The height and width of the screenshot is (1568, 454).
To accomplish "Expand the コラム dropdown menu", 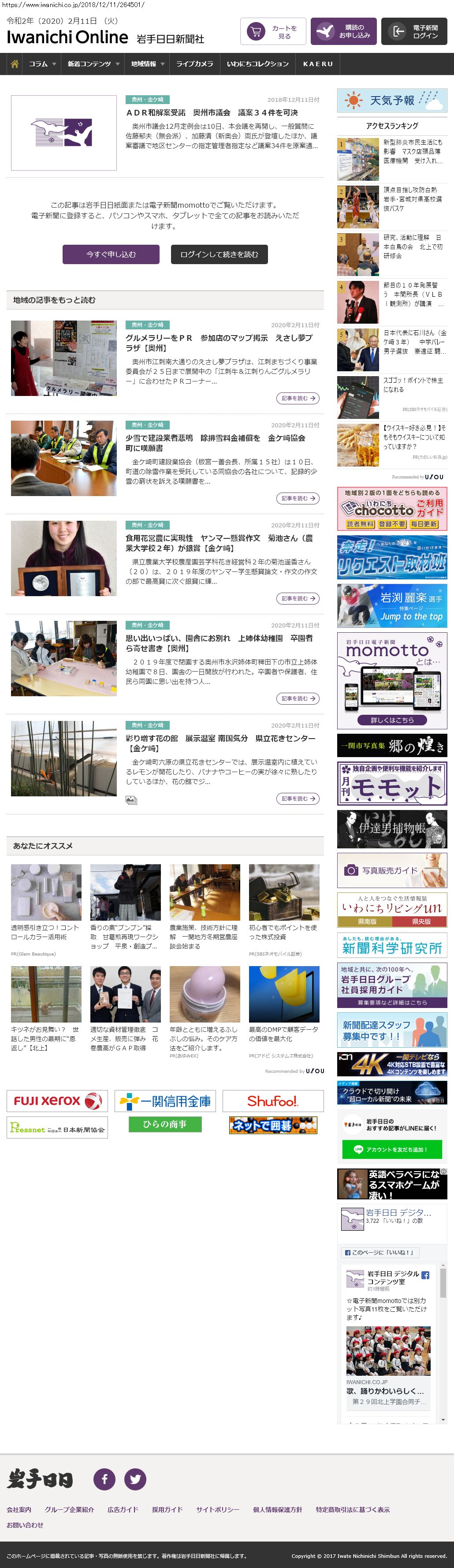I will (42, 64).
